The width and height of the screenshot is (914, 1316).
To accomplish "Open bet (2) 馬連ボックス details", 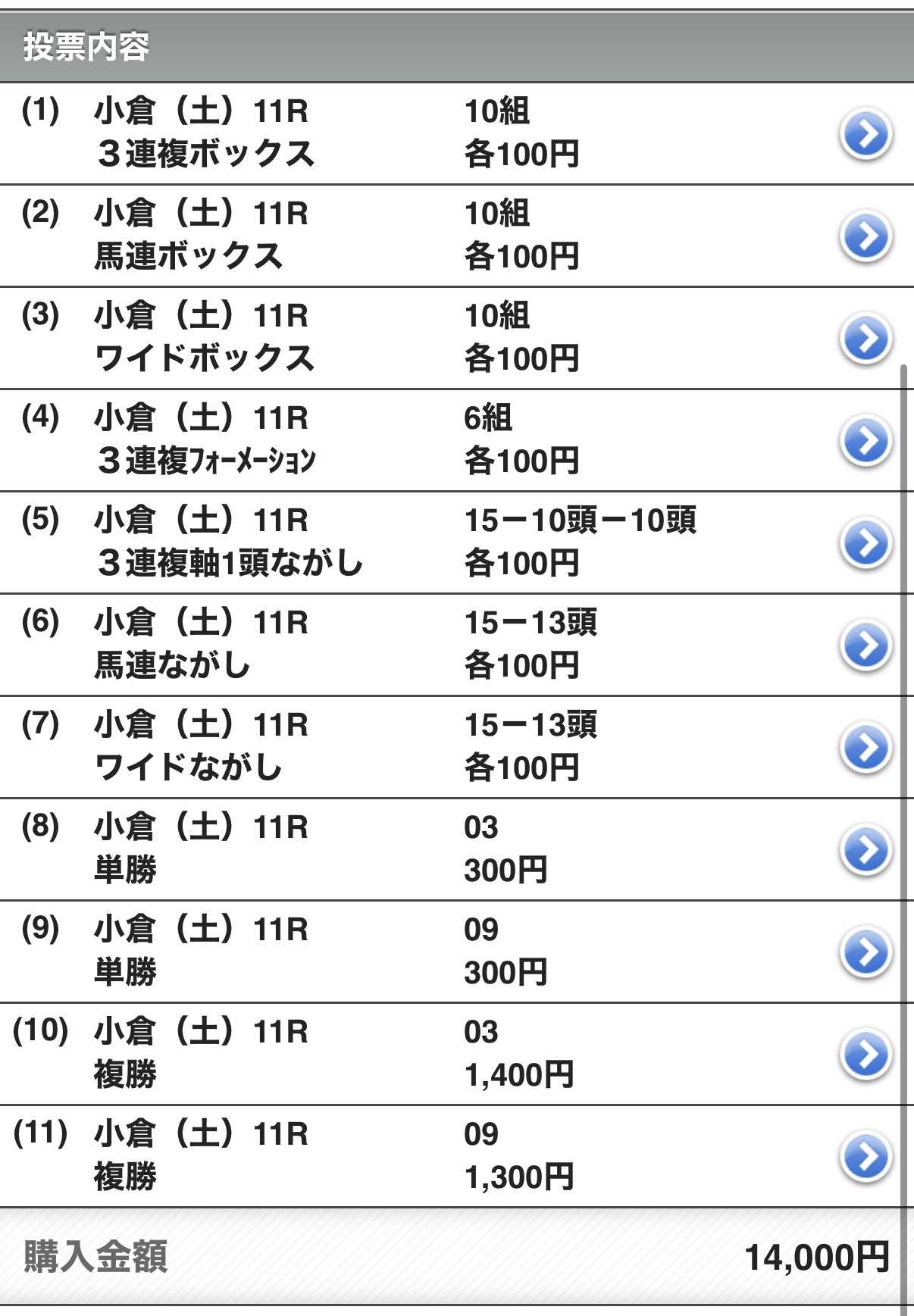I will click(865, 236).
